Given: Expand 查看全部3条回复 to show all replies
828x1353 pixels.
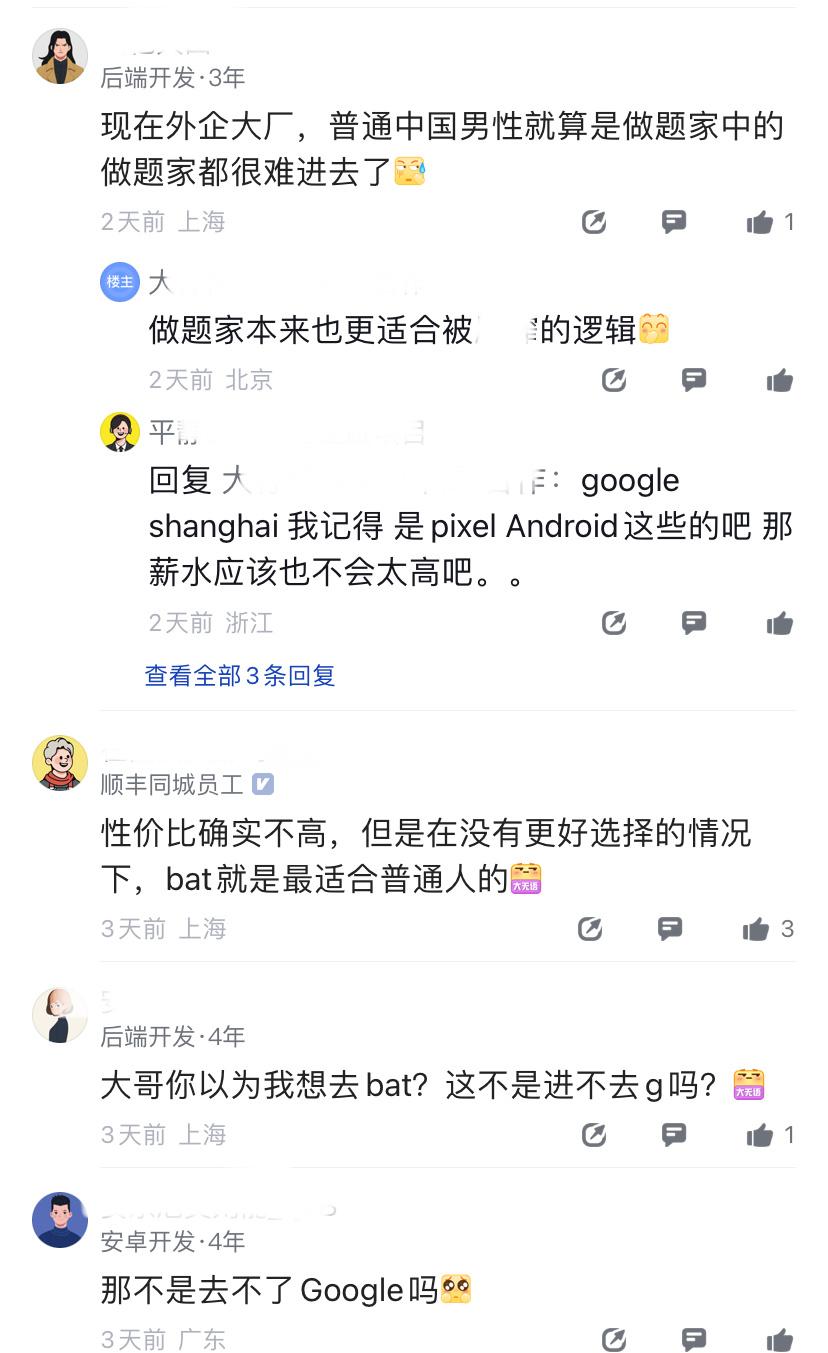Looking at the screenshot, I should coord(240,676).
